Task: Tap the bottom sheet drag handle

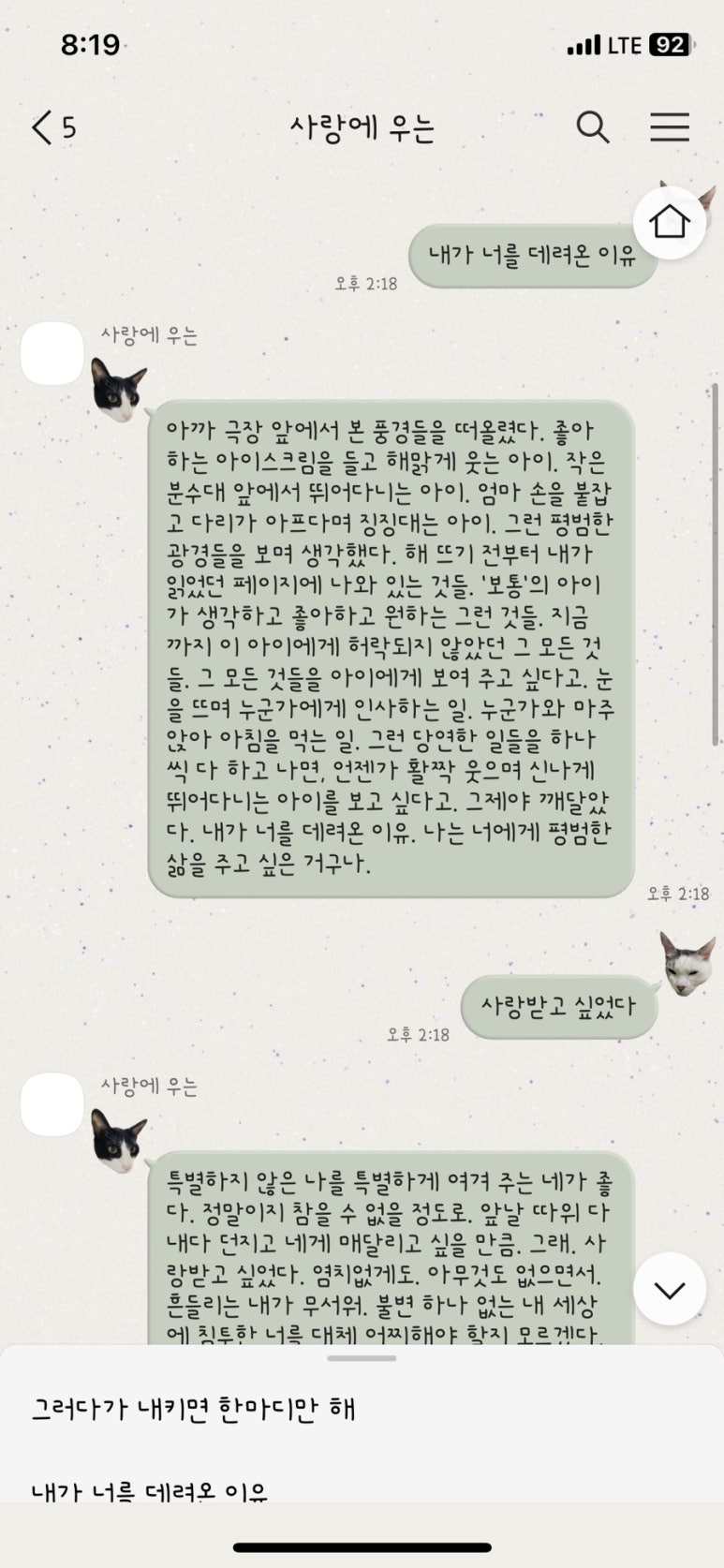Action: 362,1357
